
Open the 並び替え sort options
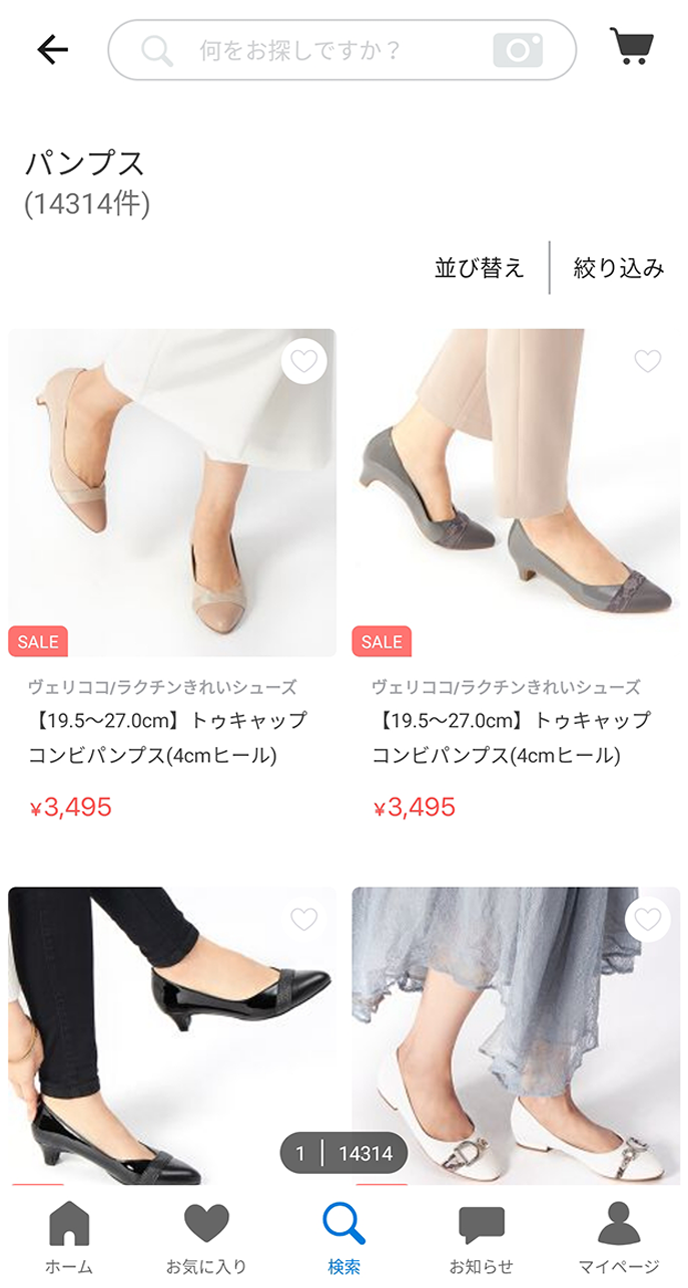[x=479, y=267]
